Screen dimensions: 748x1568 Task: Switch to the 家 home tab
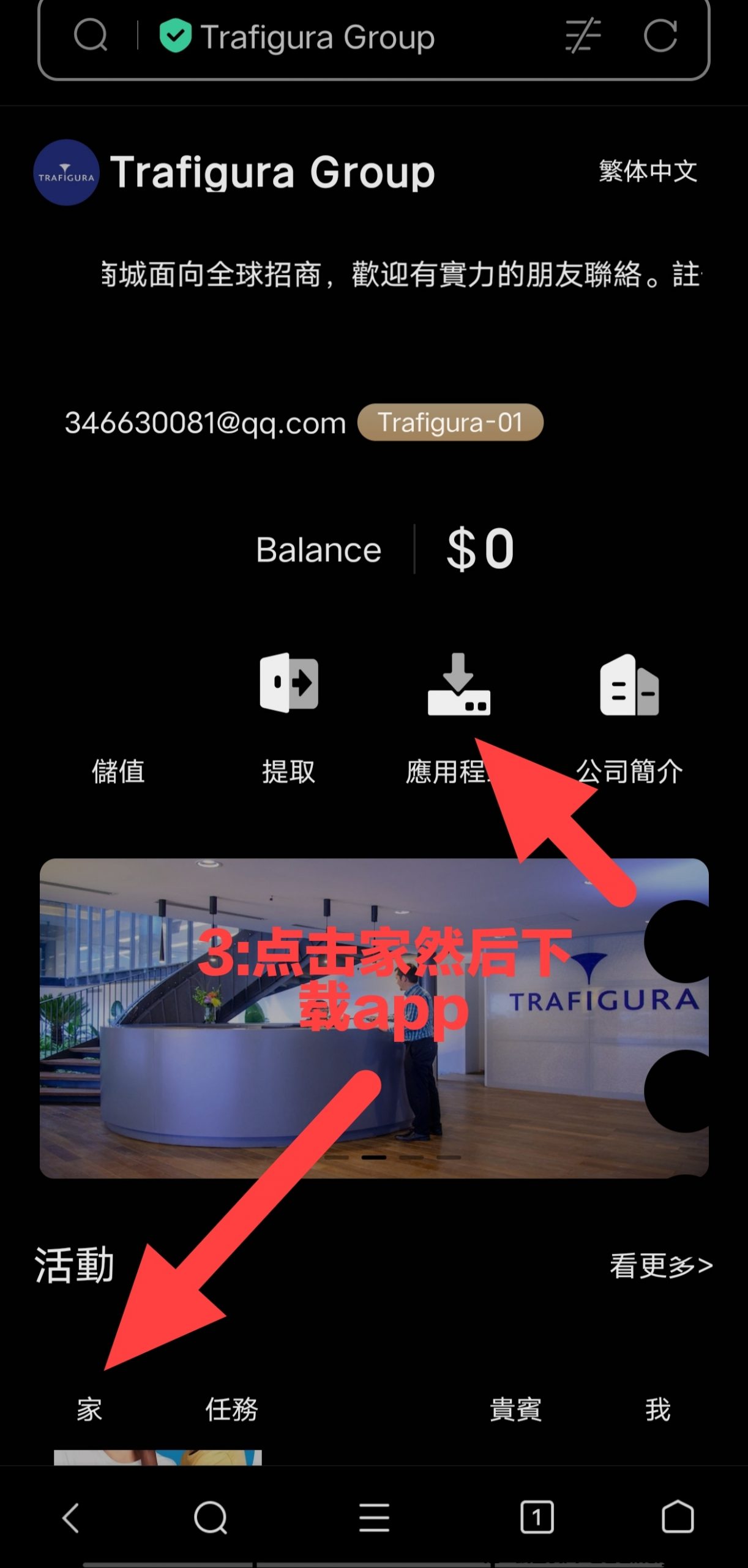coord(89,1409)
